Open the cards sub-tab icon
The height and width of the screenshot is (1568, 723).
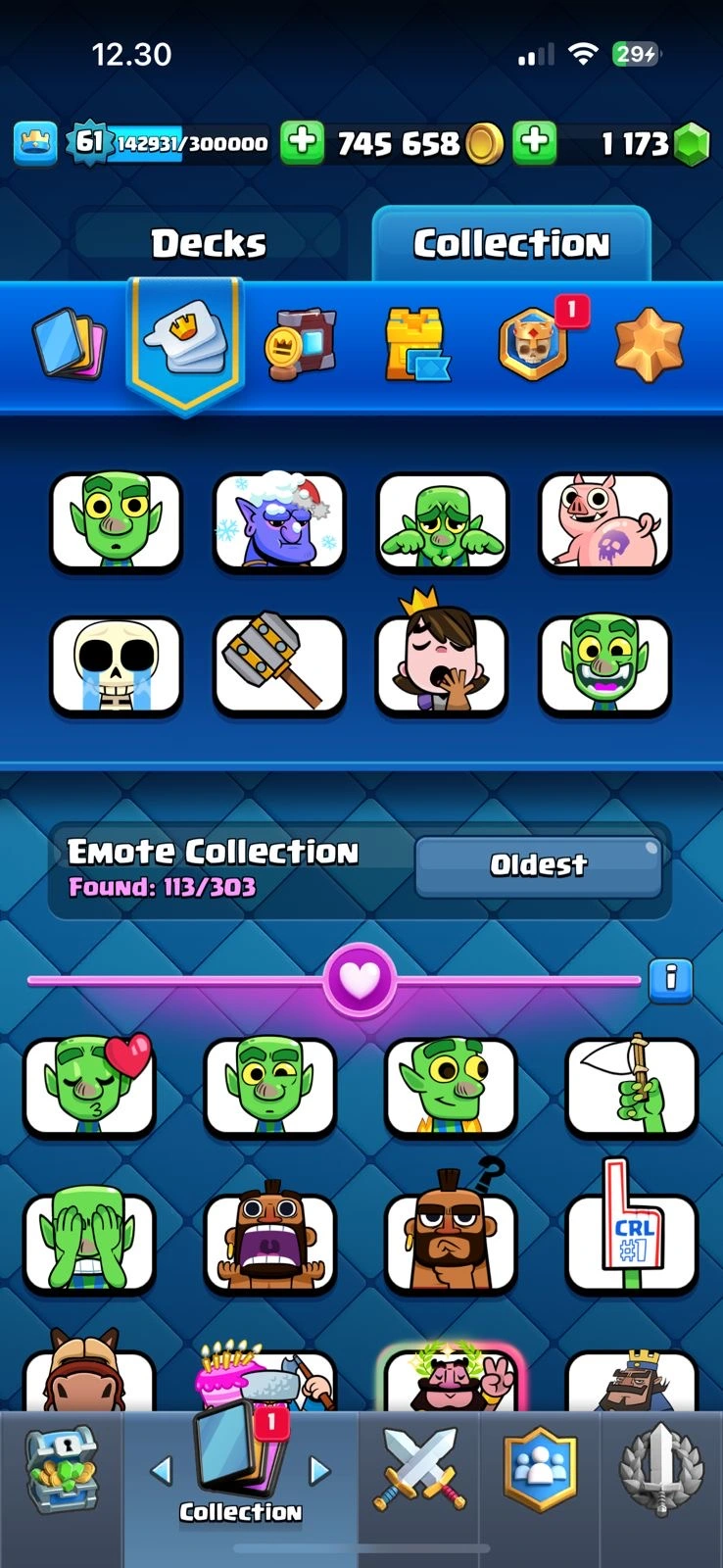pos(69,345)
